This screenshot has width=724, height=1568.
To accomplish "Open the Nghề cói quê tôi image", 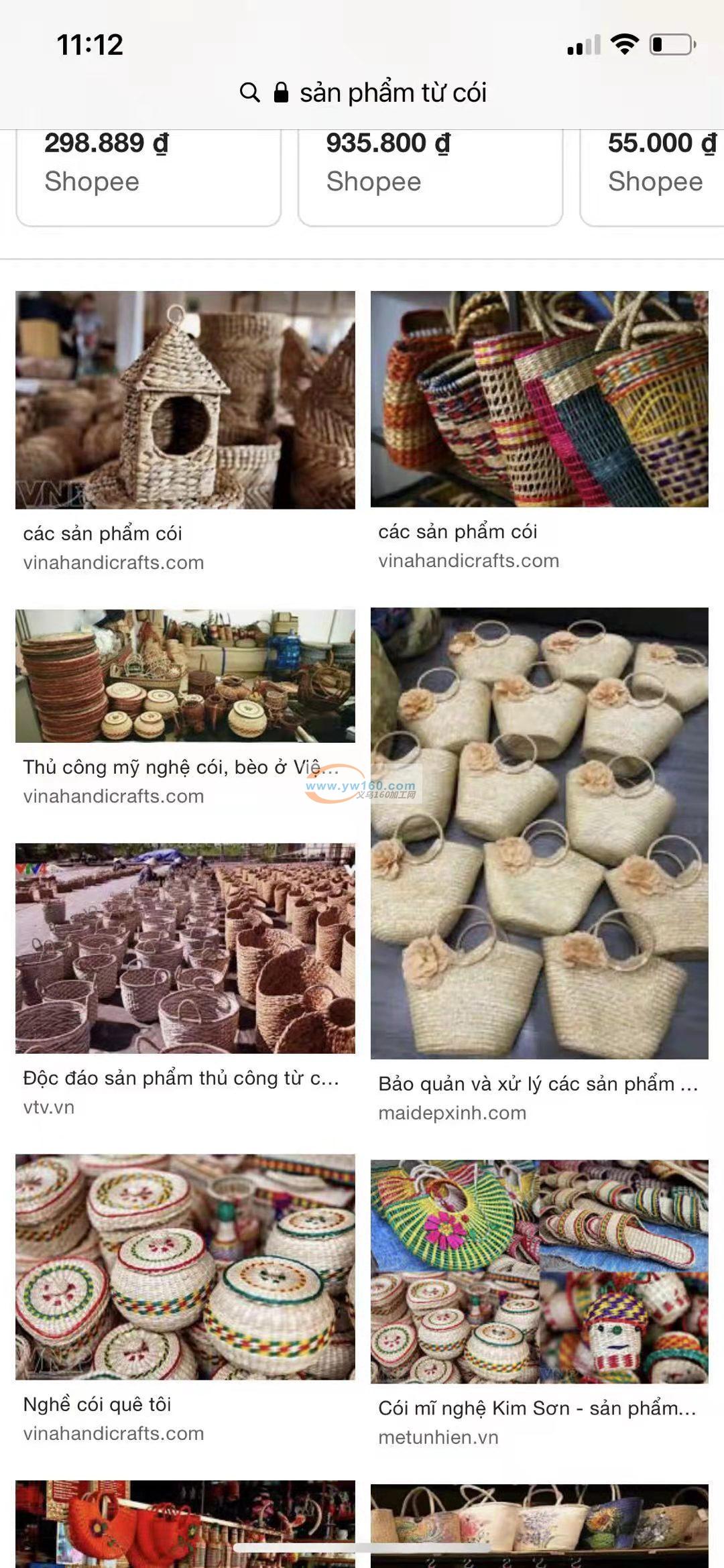I will click(185, 1266).
